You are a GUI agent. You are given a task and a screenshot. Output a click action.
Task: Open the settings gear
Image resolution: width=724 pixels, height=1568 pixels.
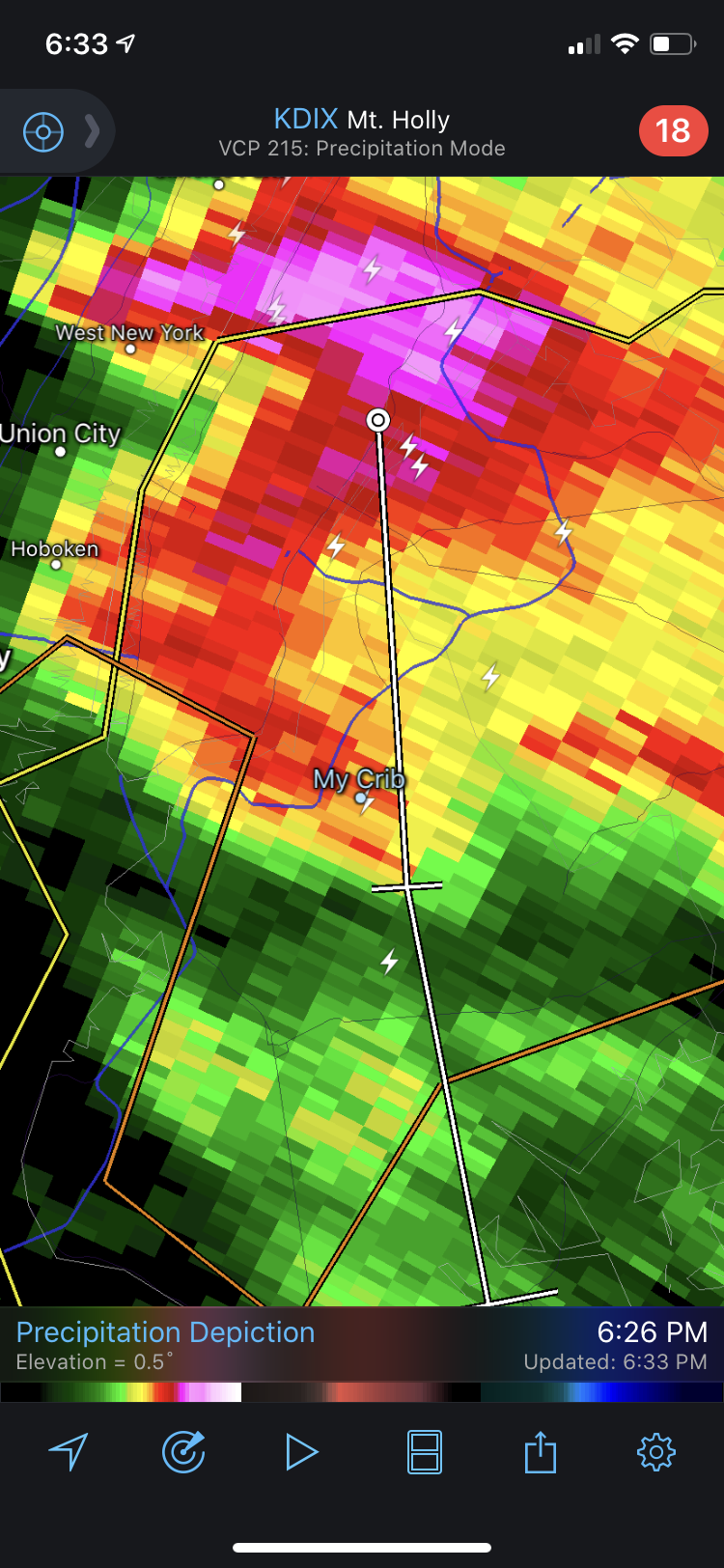coord(655,1451)
